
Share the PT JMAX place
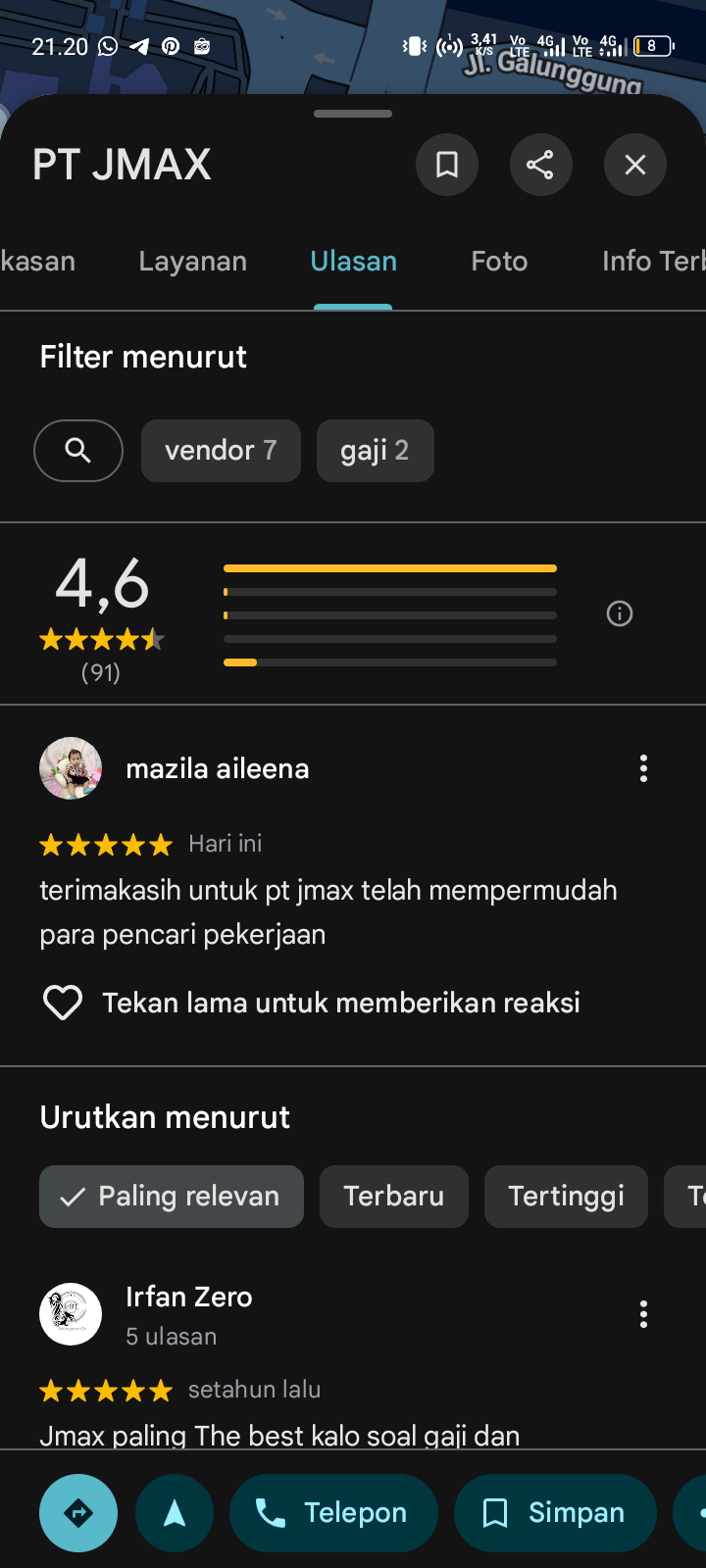coord(540,165)
